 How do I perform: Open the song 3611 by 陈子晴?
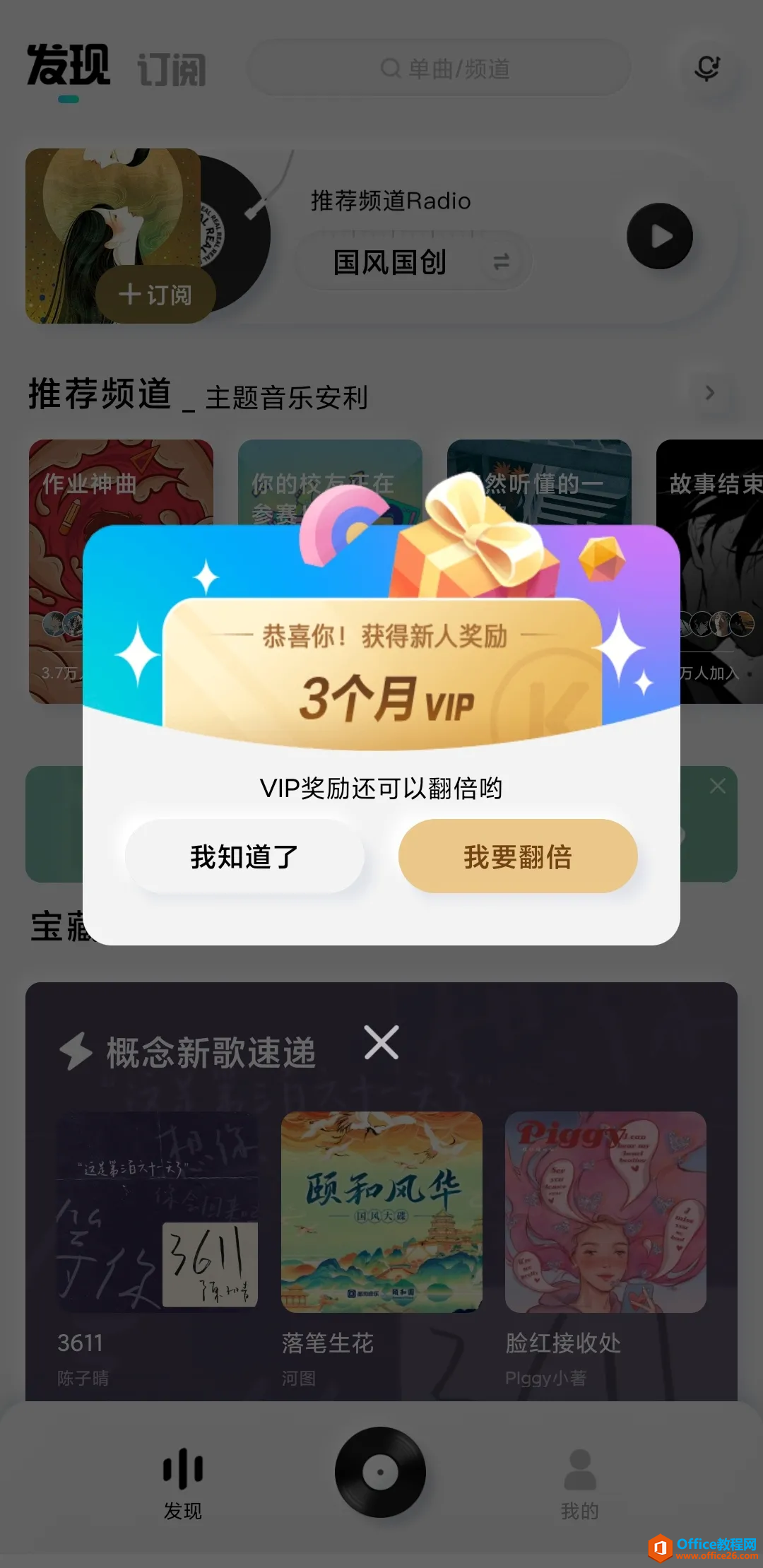click(157, 1213)
